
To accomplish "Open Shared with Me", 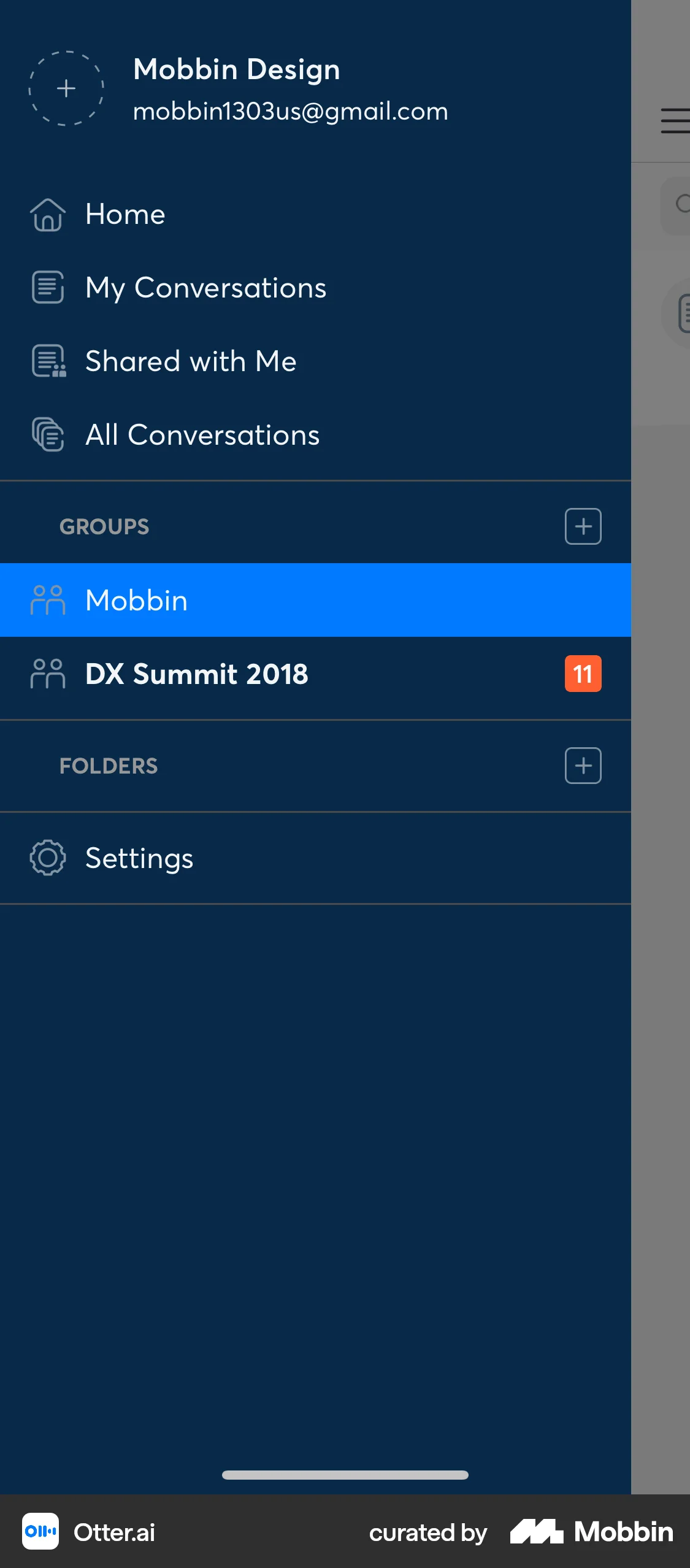I will (x=191, y=361).
